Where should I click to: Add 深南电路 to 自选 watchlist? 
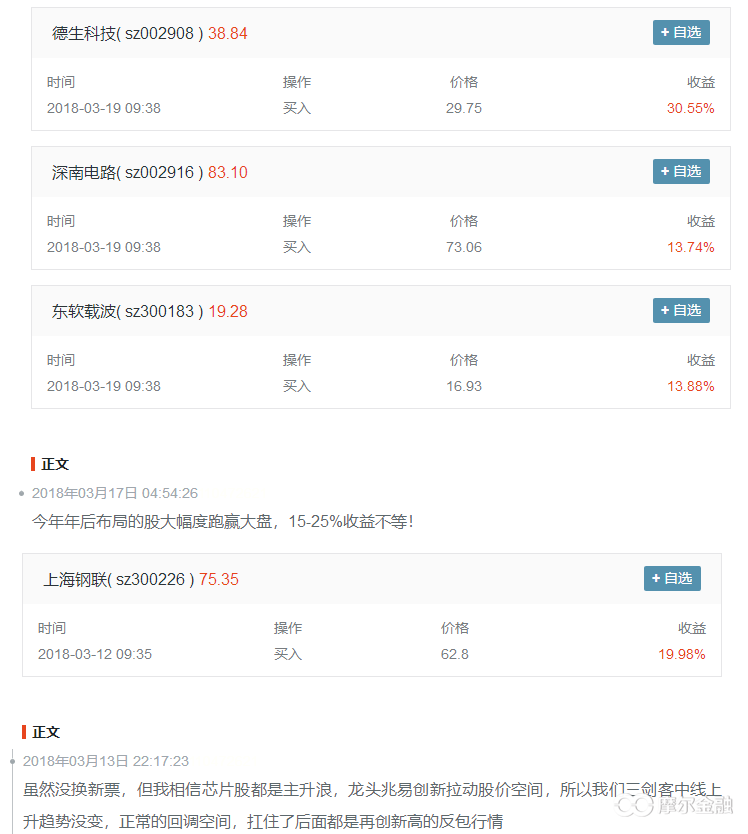pyautogui.click(x=681, y=172)
